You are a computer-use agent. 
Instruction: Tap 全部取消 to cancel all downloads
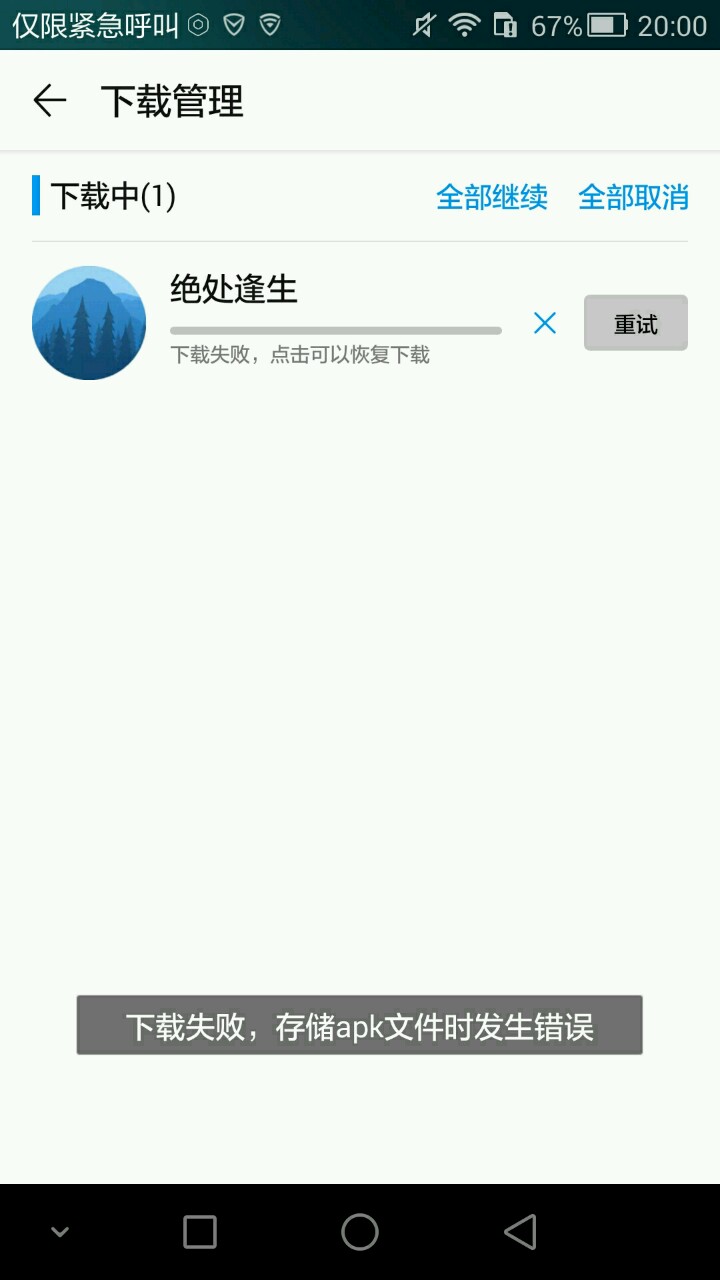[x=633, y=197]
